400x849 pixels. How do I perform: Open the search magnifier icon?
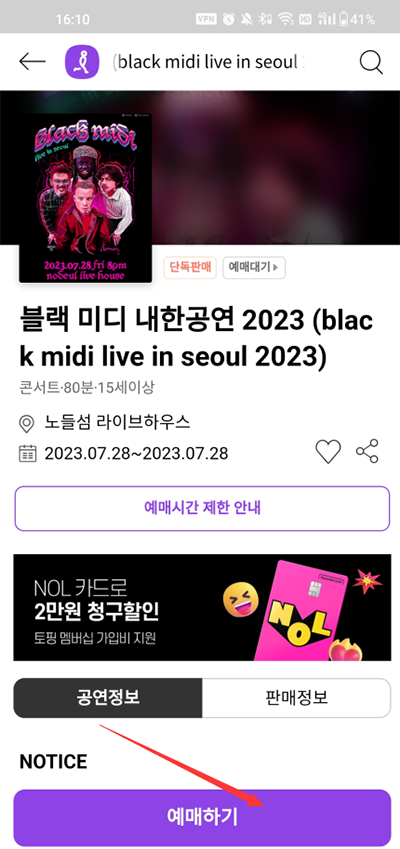[371, 62]
